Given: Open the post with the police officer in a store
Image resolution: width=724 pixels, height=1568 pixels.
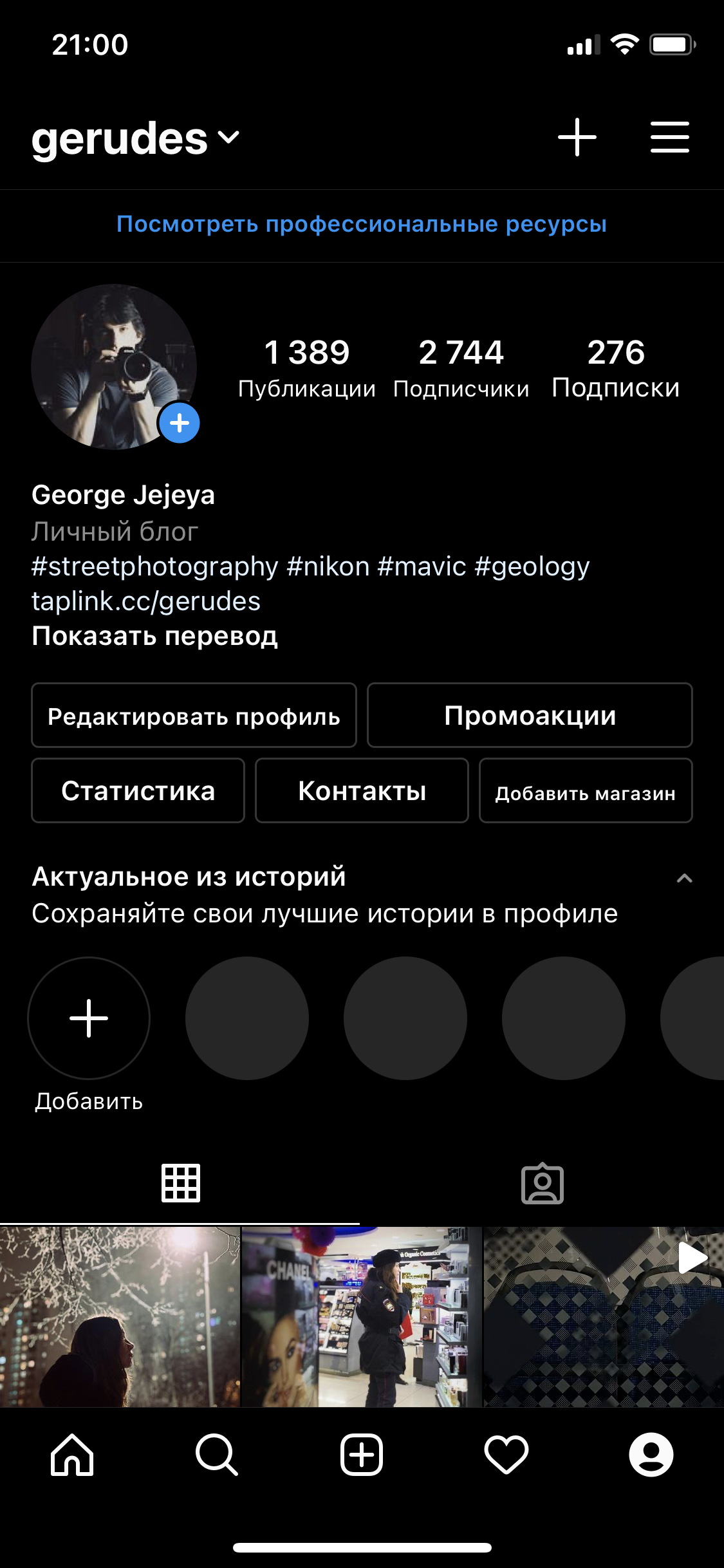Looking at the screenshot, I should 362,1316.
